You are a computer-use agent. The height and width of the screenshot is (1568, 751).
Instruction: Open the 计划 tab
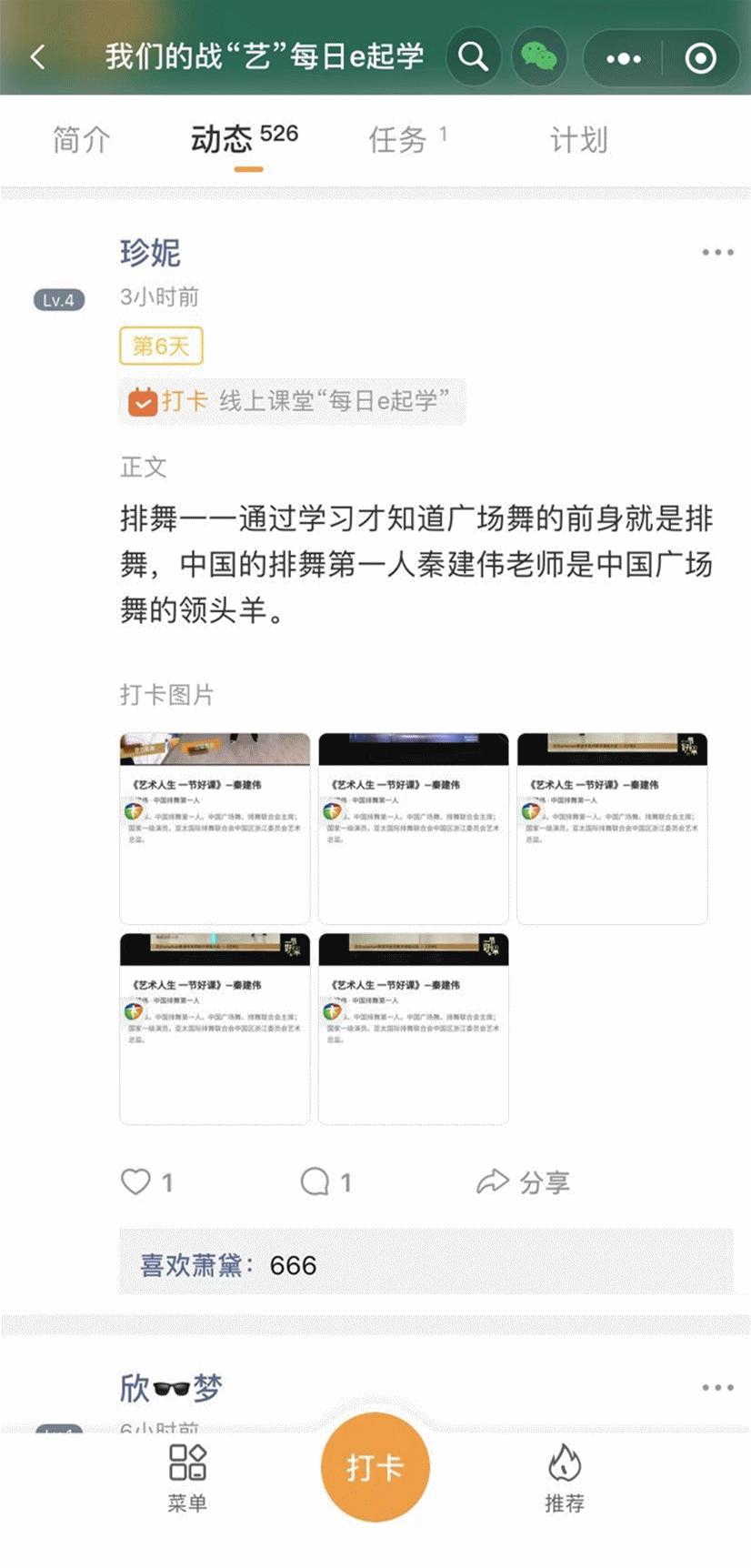coord(578,140)
